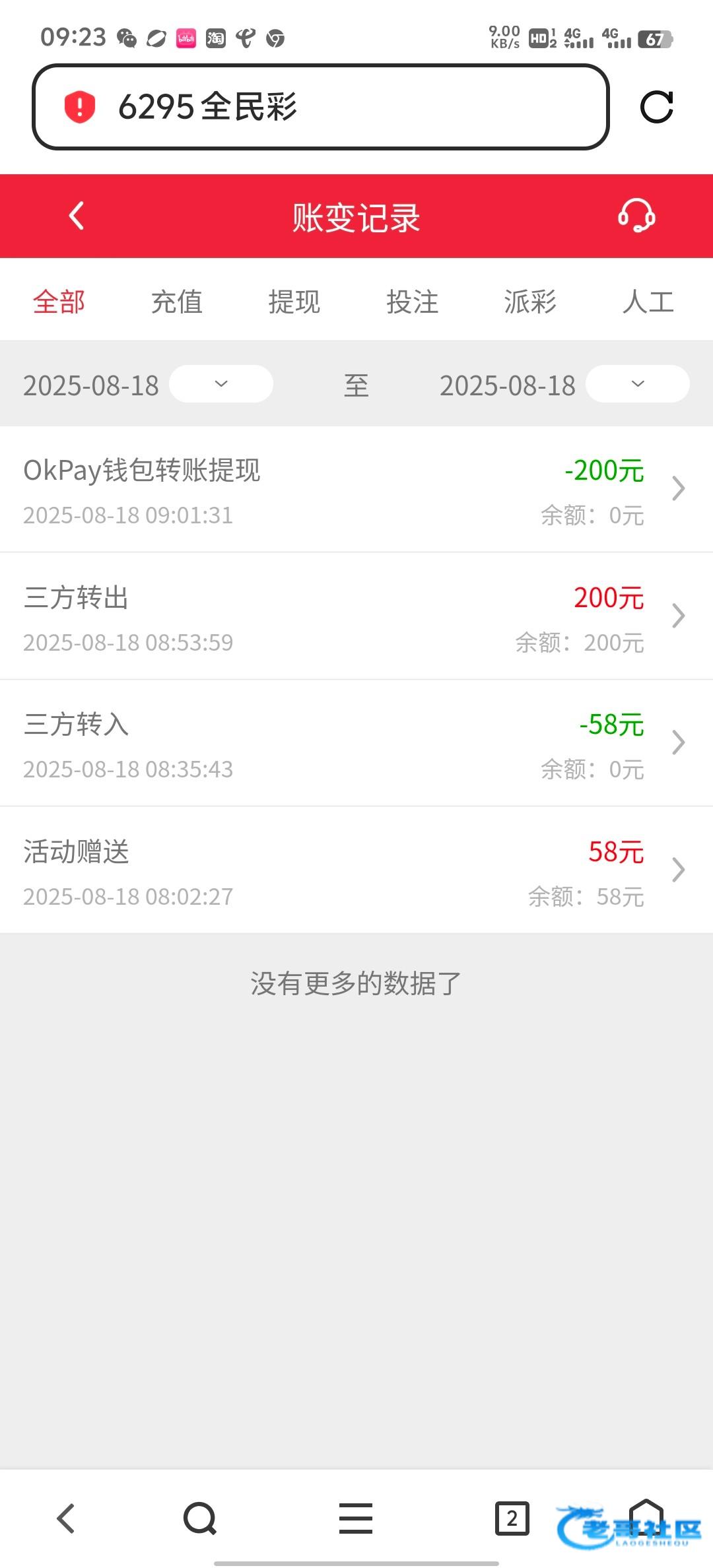Open OkPay钱包转账提现 record details

356,489
